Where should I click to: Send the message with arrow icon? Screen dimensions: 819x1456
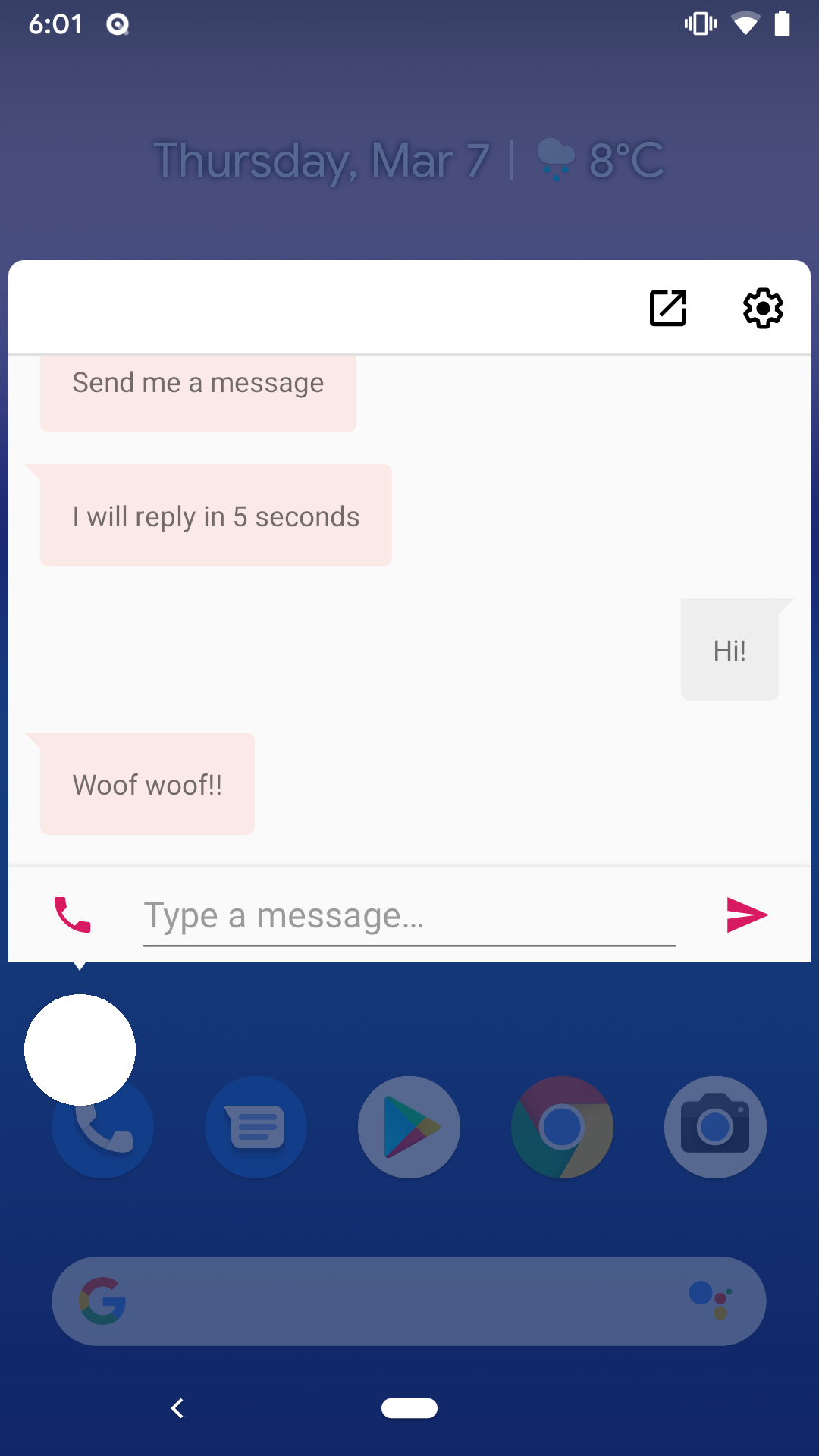(x=746, y=915)
